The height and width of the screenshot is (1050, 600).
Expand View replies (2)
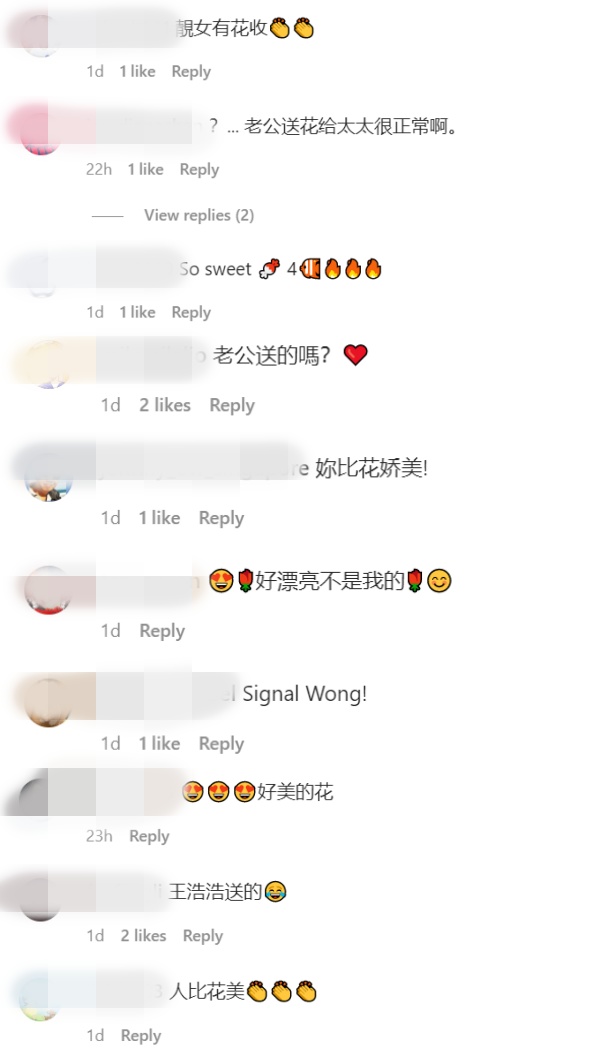coord(198,215)
